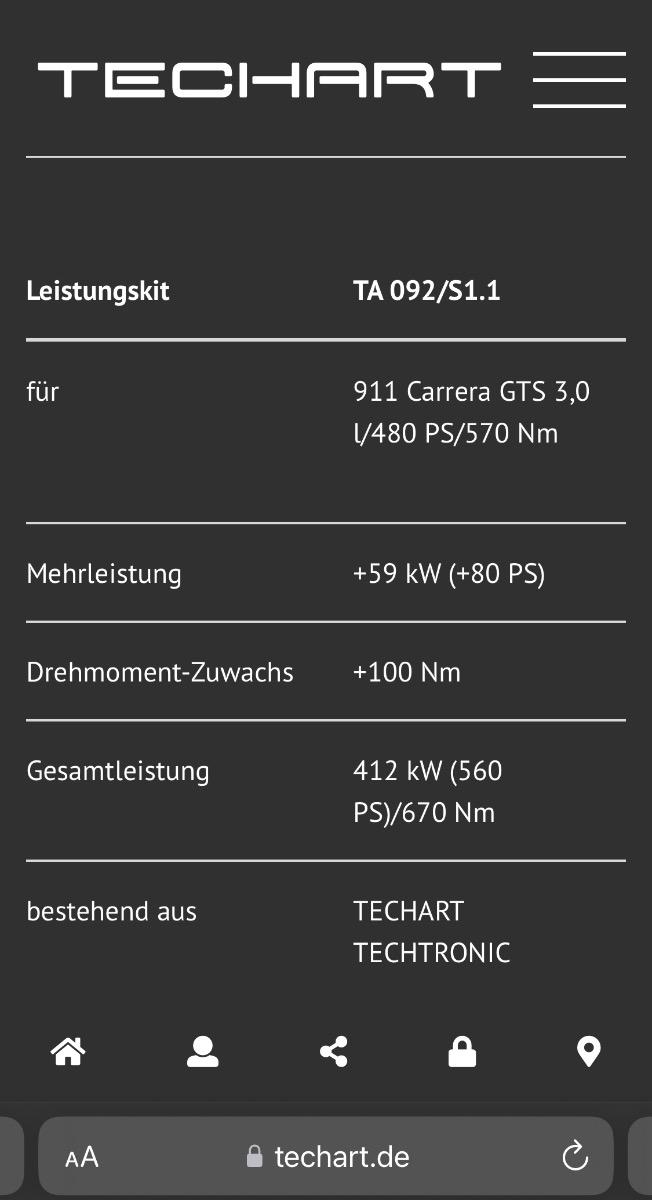
Task: Reload the page
Action: [x=575, y=1157]
